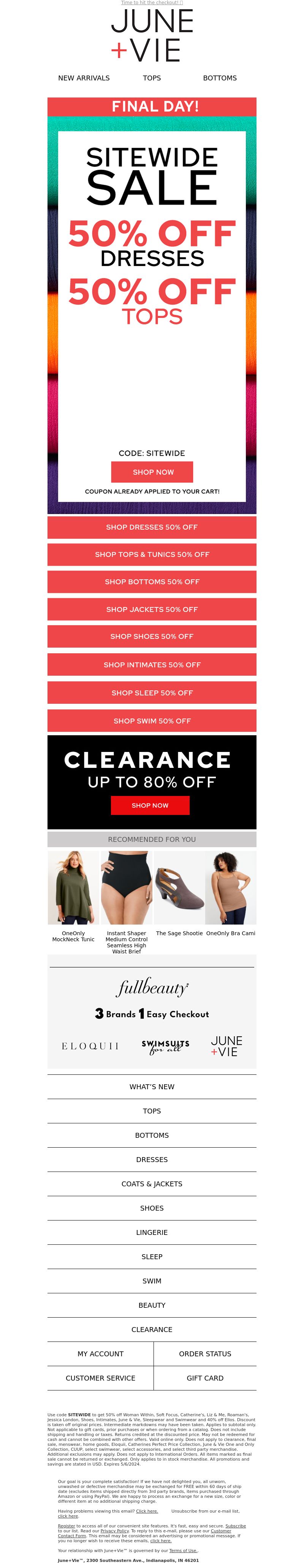The image size is (304, 1568).
Task: Tap Shop Swim 50% off
Action: pyautogui.click(x=152, y=721)
